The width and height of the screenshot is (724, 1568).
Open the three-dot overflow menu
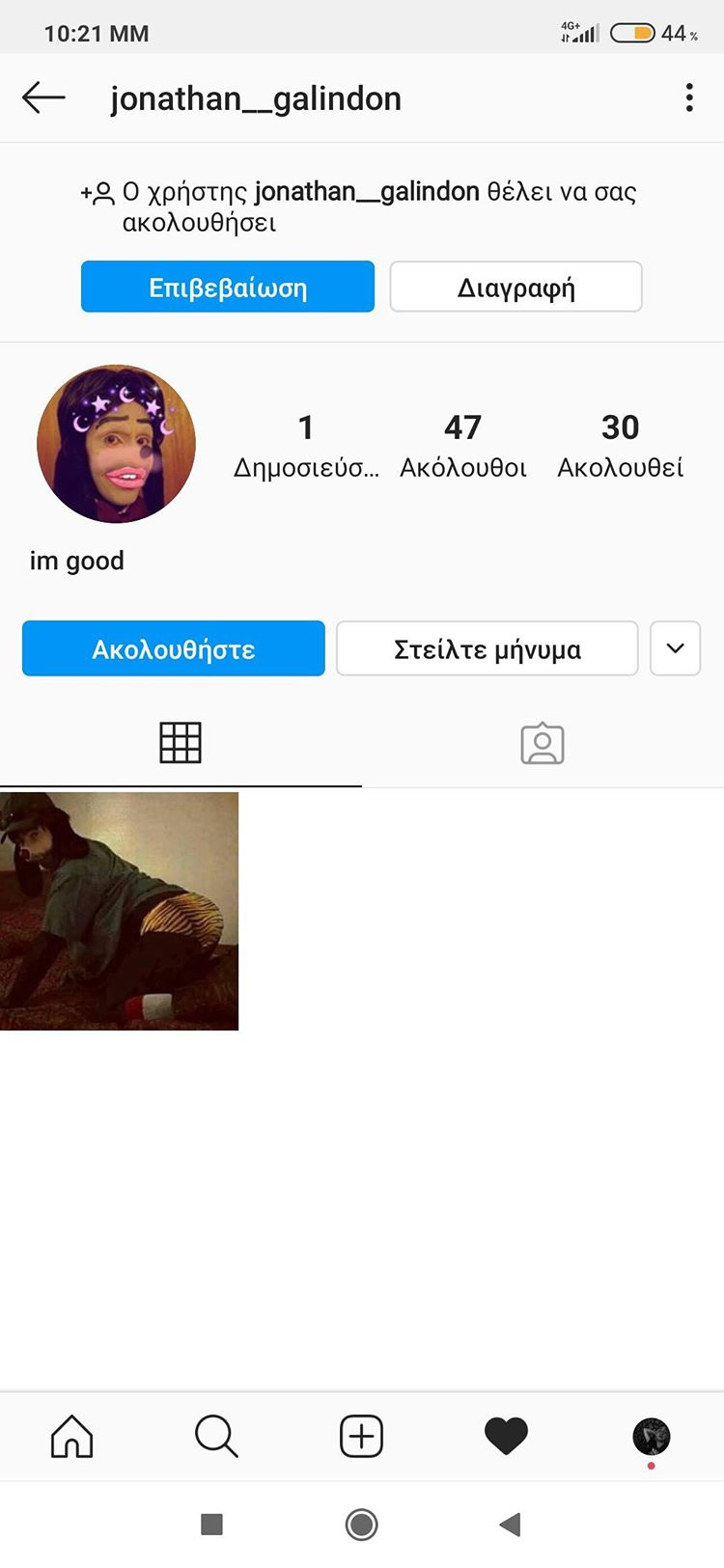point(688,97)
